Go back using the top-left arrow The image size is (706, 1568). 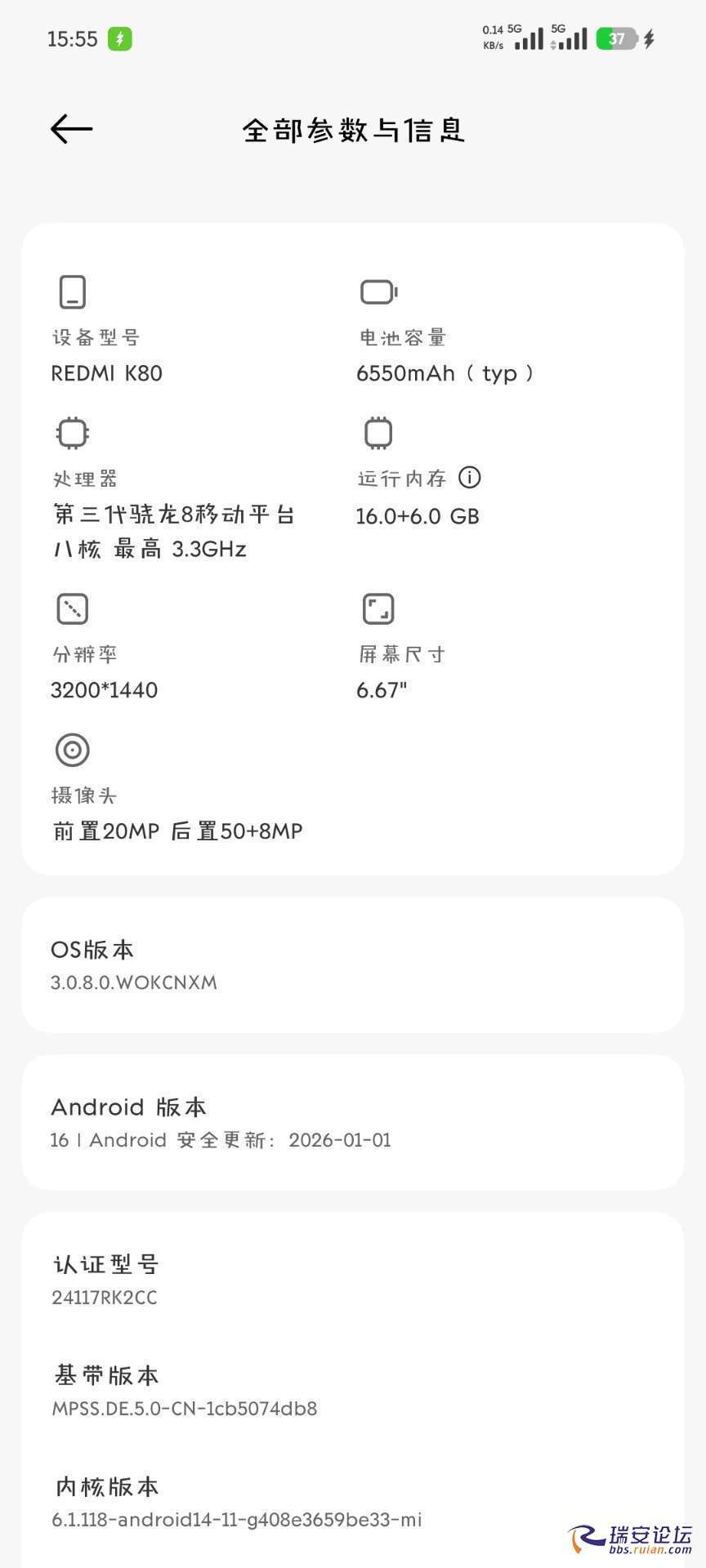(72, 129)
